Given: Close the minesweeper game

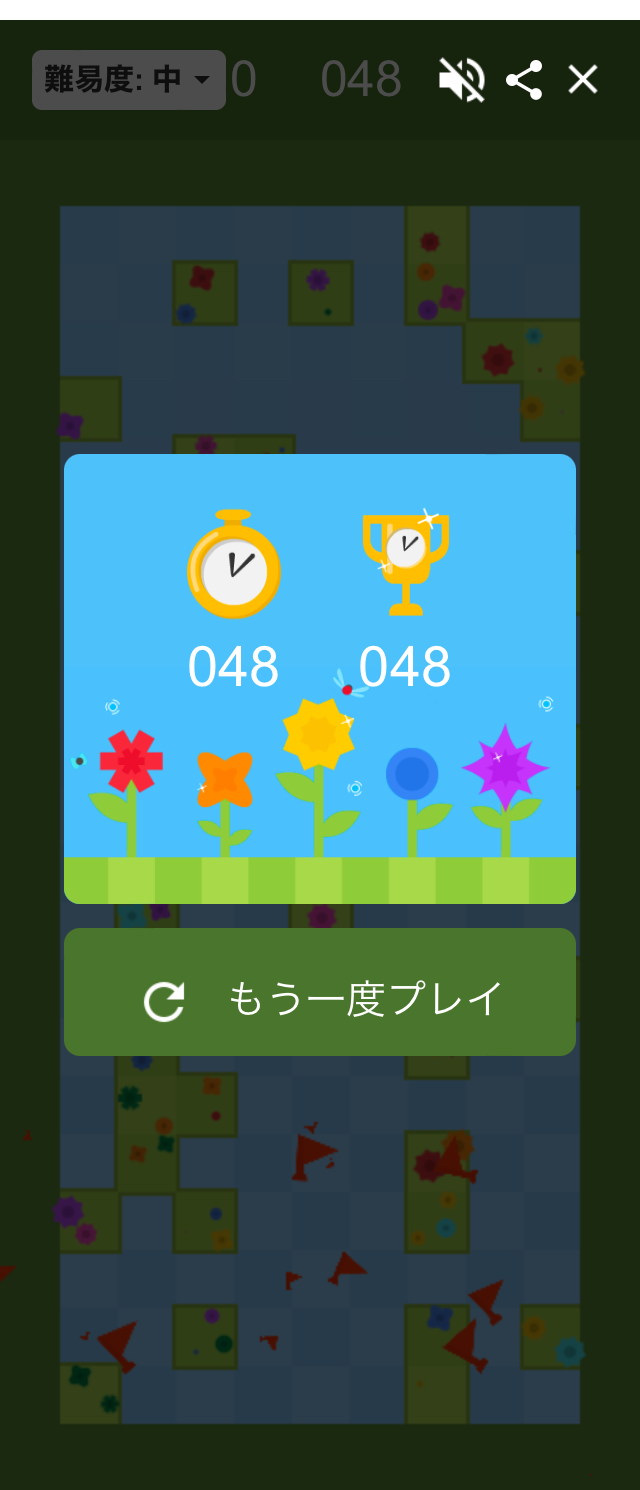Looking at the screenshot, I should pyautogui.click(x=583, y=80).
